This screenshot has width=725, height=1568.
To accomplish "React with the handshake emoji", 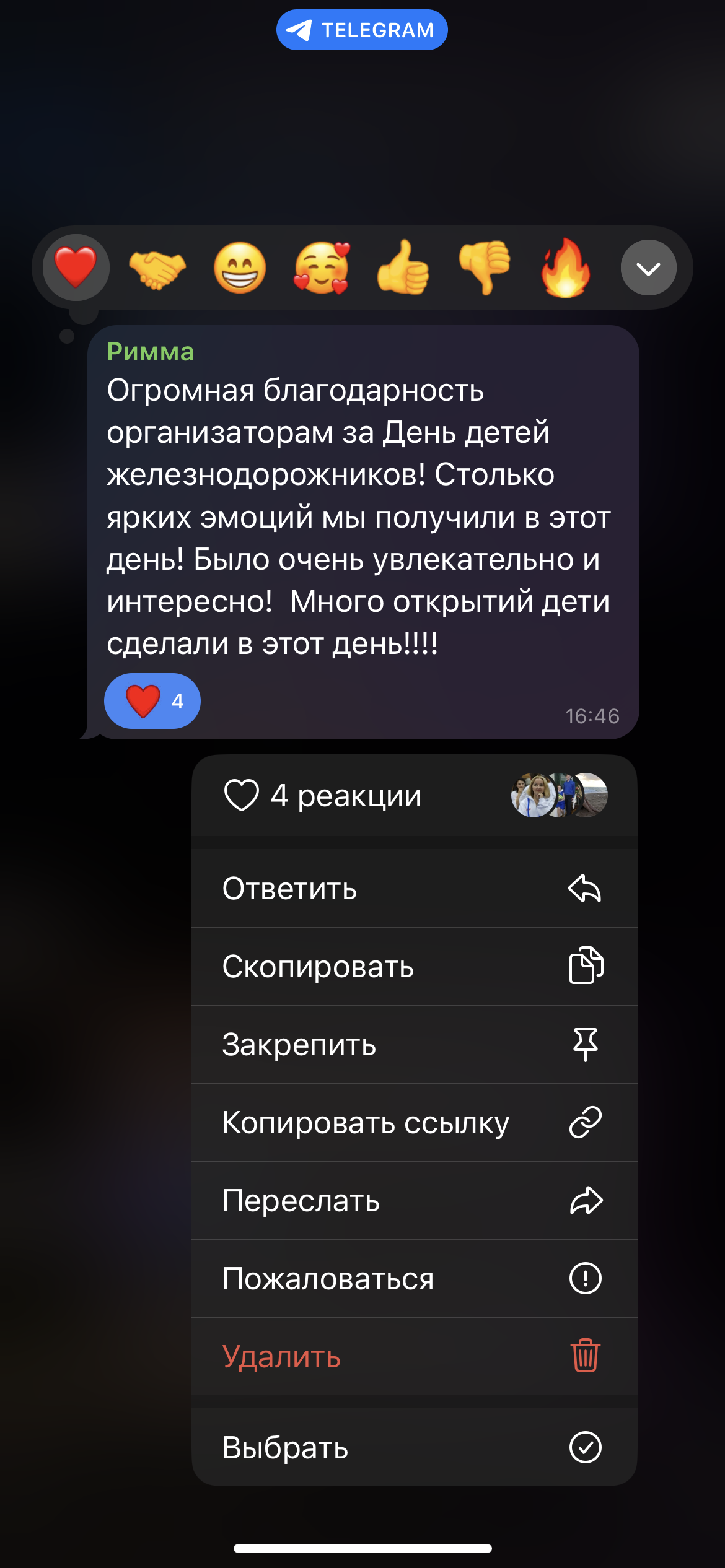I will coord(157,269).
